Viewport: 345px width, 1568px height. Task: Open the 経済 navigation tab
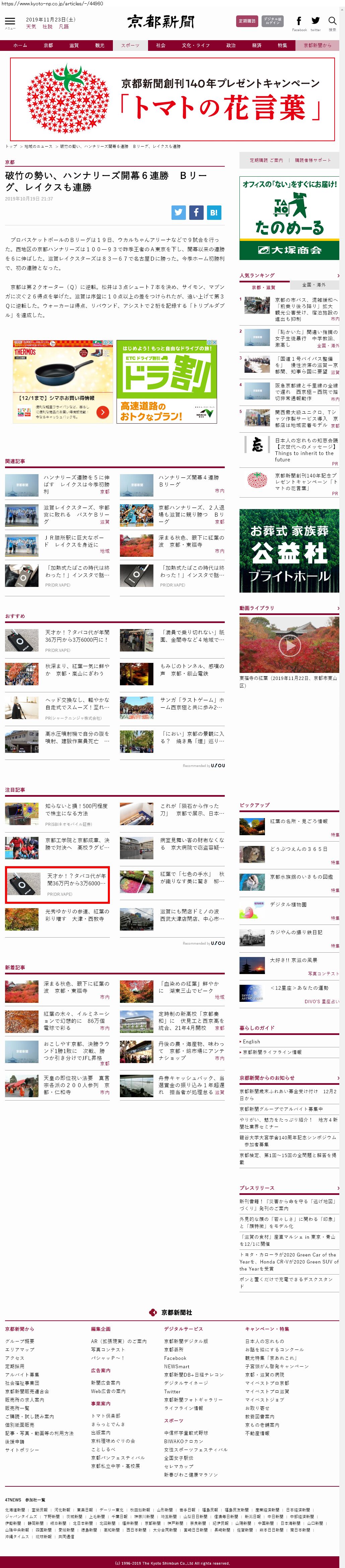(x=257, y=45)
